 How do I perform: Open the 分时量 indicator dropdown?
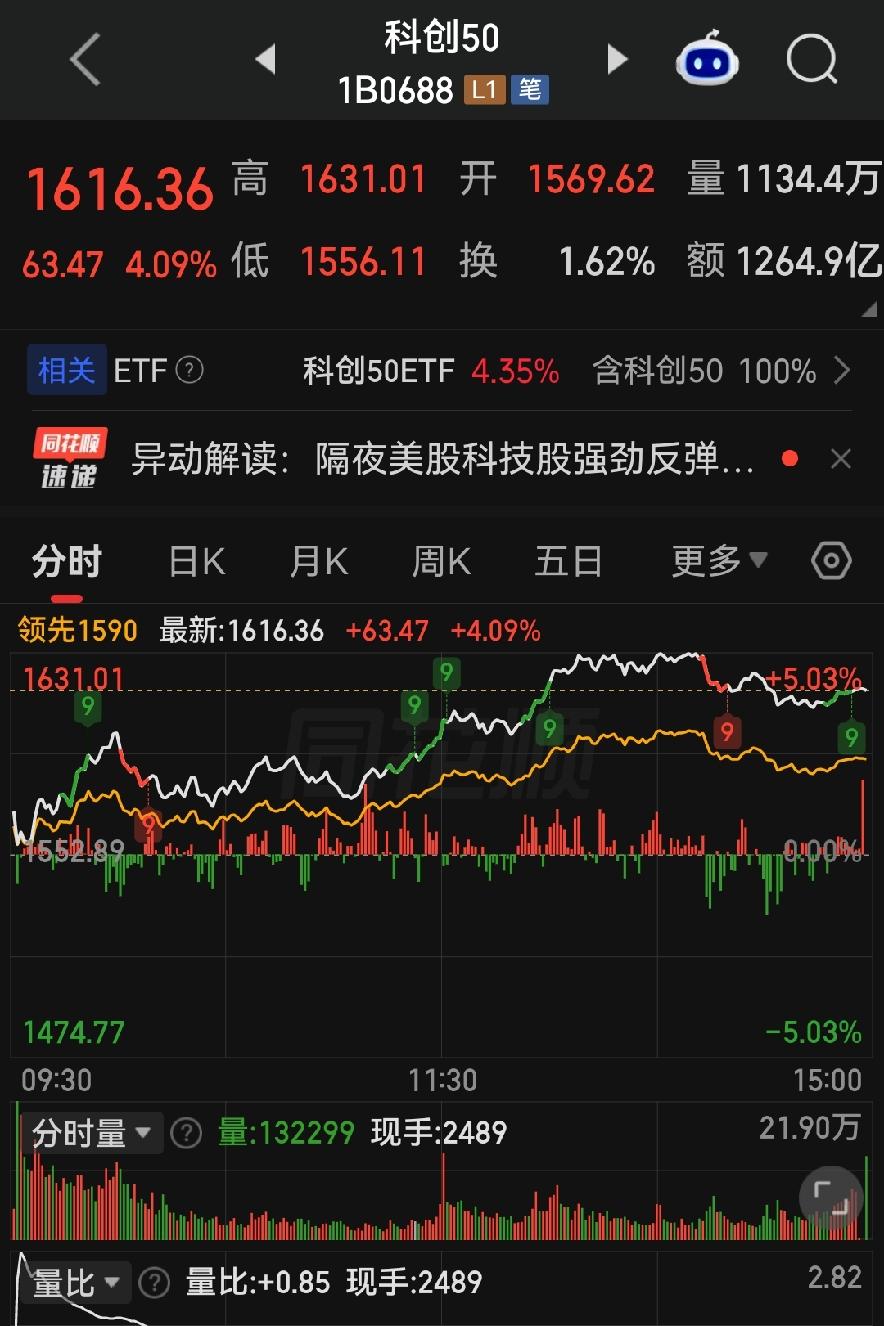click(92, 1133)
